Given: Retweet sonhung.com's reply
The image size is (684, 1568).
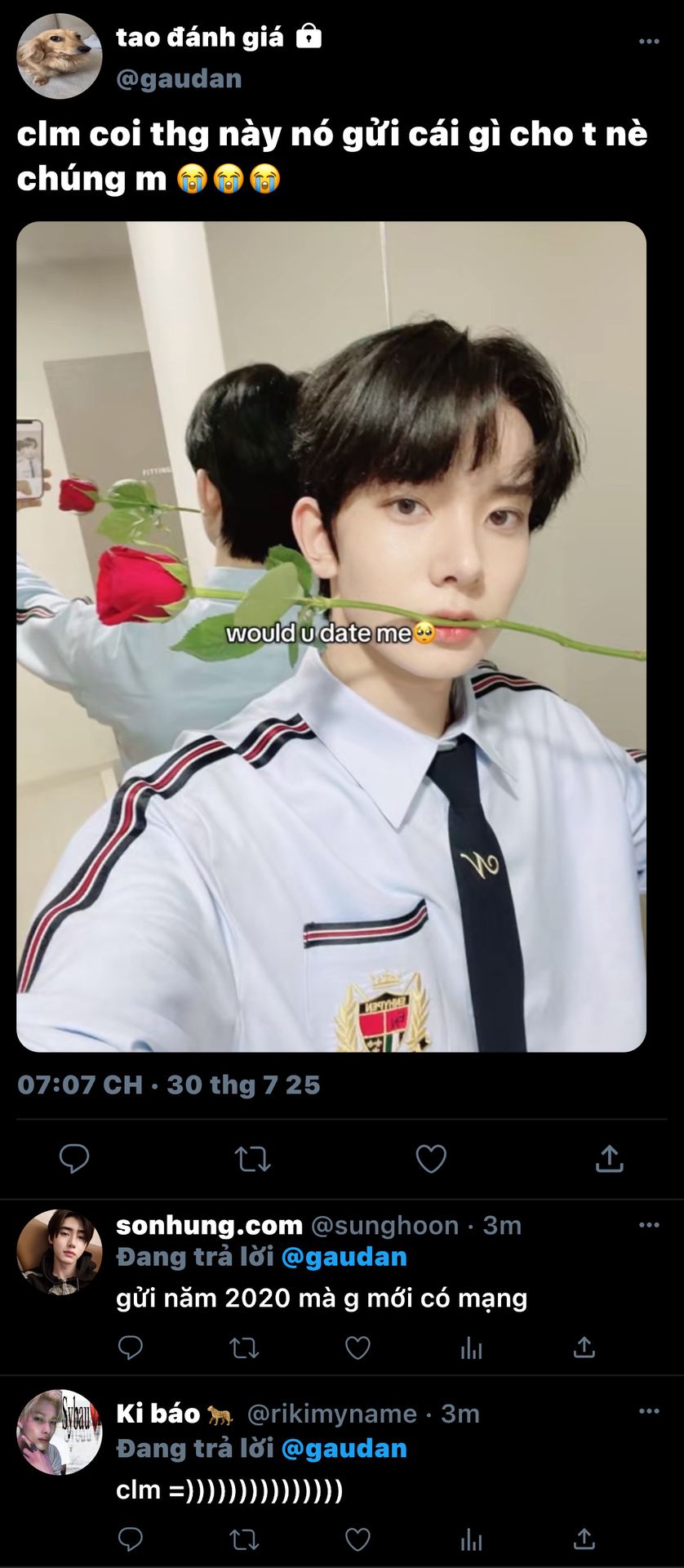Looking at the screenshot, I should click(x=244, y=1347).
